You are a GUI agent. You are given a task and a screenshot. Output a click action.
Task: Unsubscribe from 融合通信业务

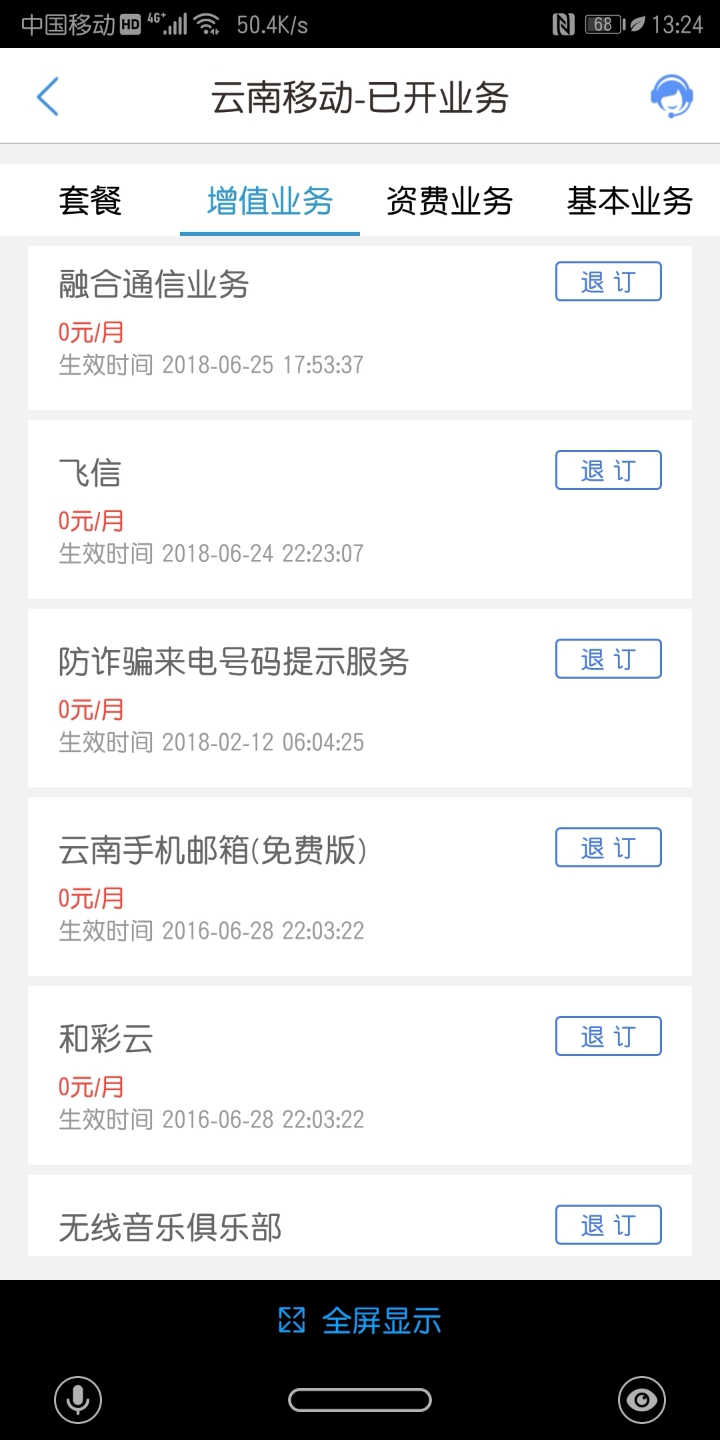click(607, 281)
